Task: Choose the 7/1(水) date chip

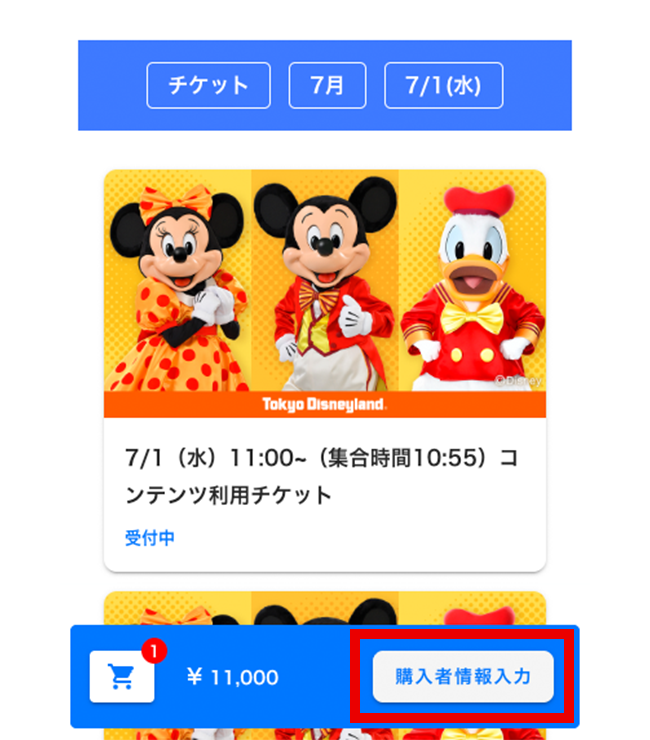Action: tap(443, 85)
